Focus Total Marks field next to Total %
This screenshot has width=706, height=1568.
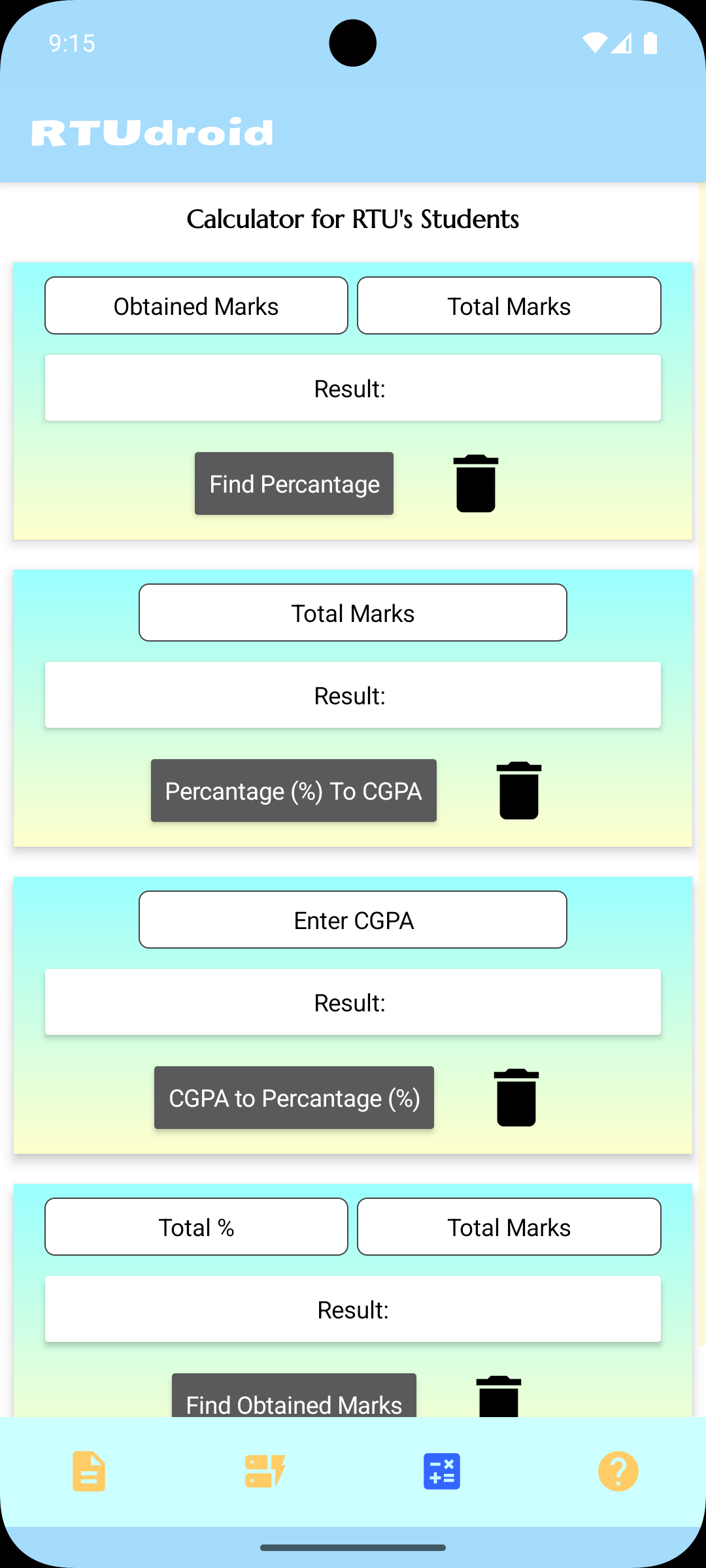coord(509,1227)
